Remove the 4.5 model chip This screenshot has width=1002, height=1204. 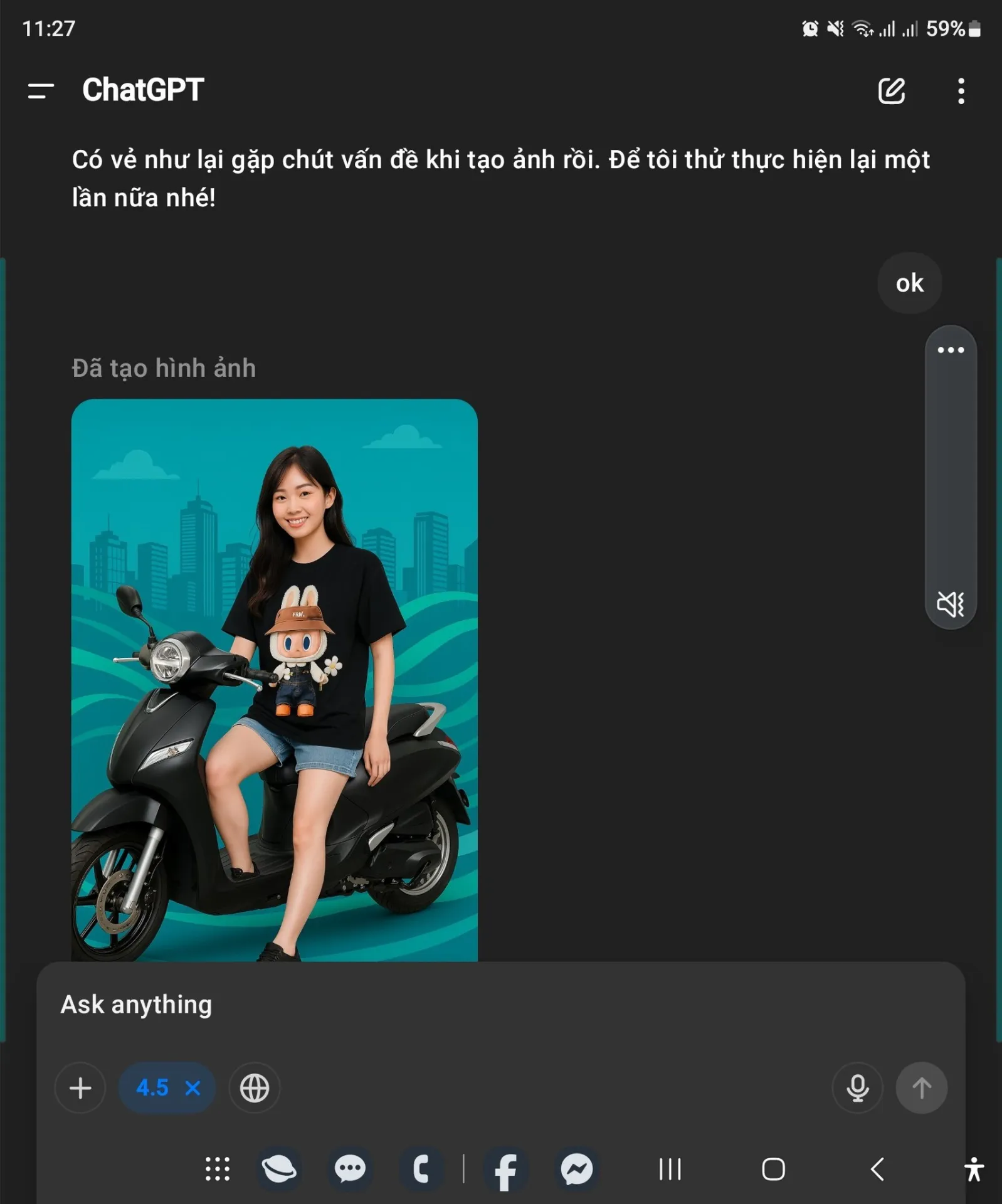pos(192,1088)
